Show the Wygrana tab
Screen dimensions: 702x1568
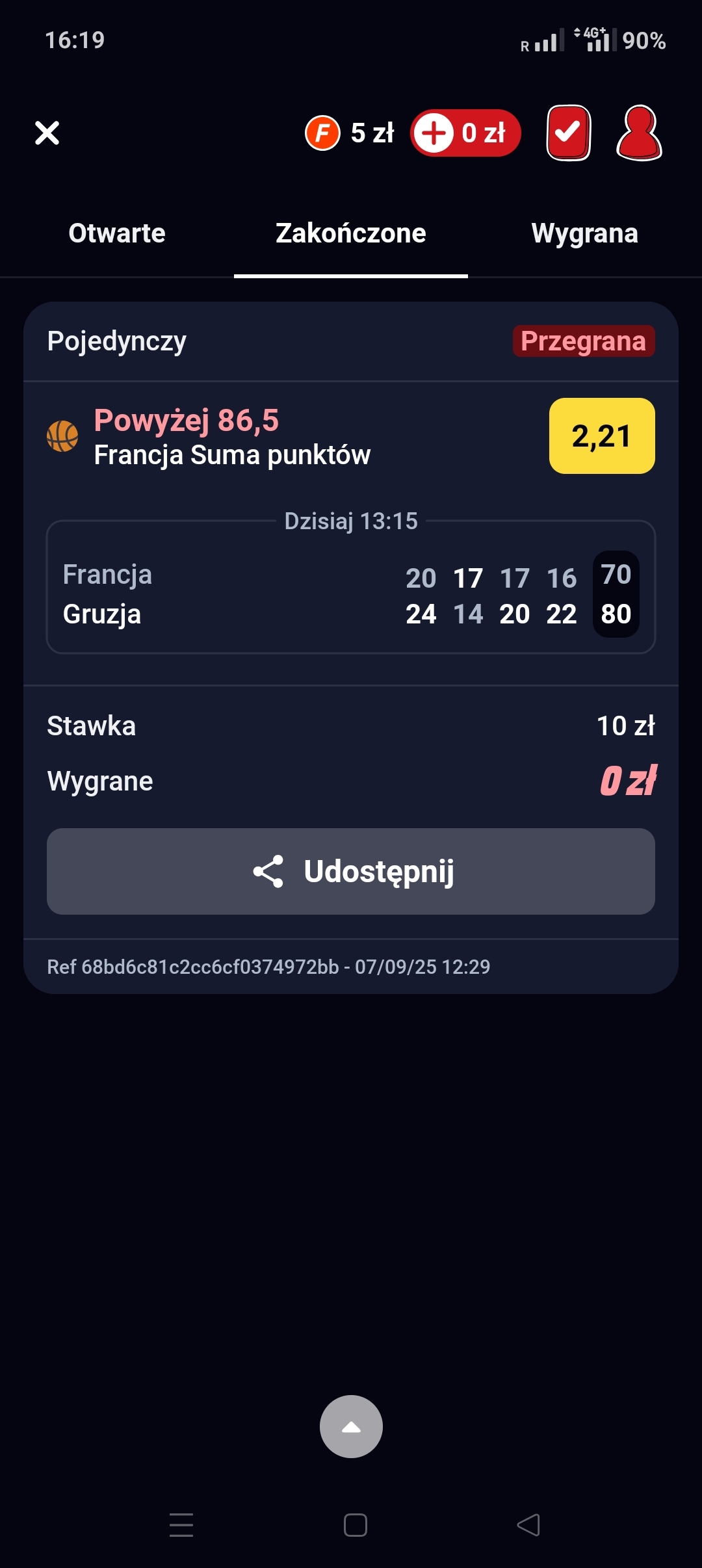click(584, 233)
